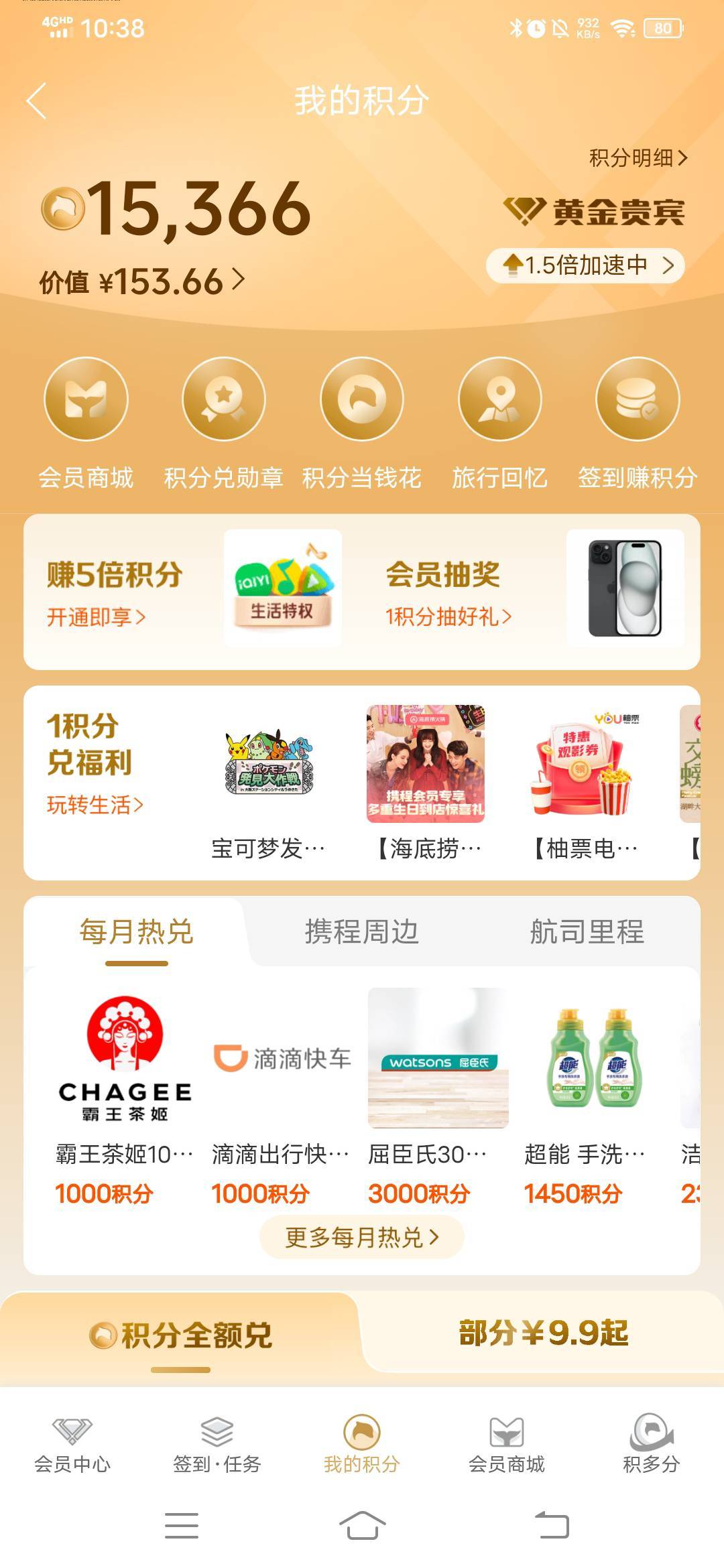724x1568 pixels.
Task: Open 会员商城 gold shortcut icon
Action: (86, 399)
